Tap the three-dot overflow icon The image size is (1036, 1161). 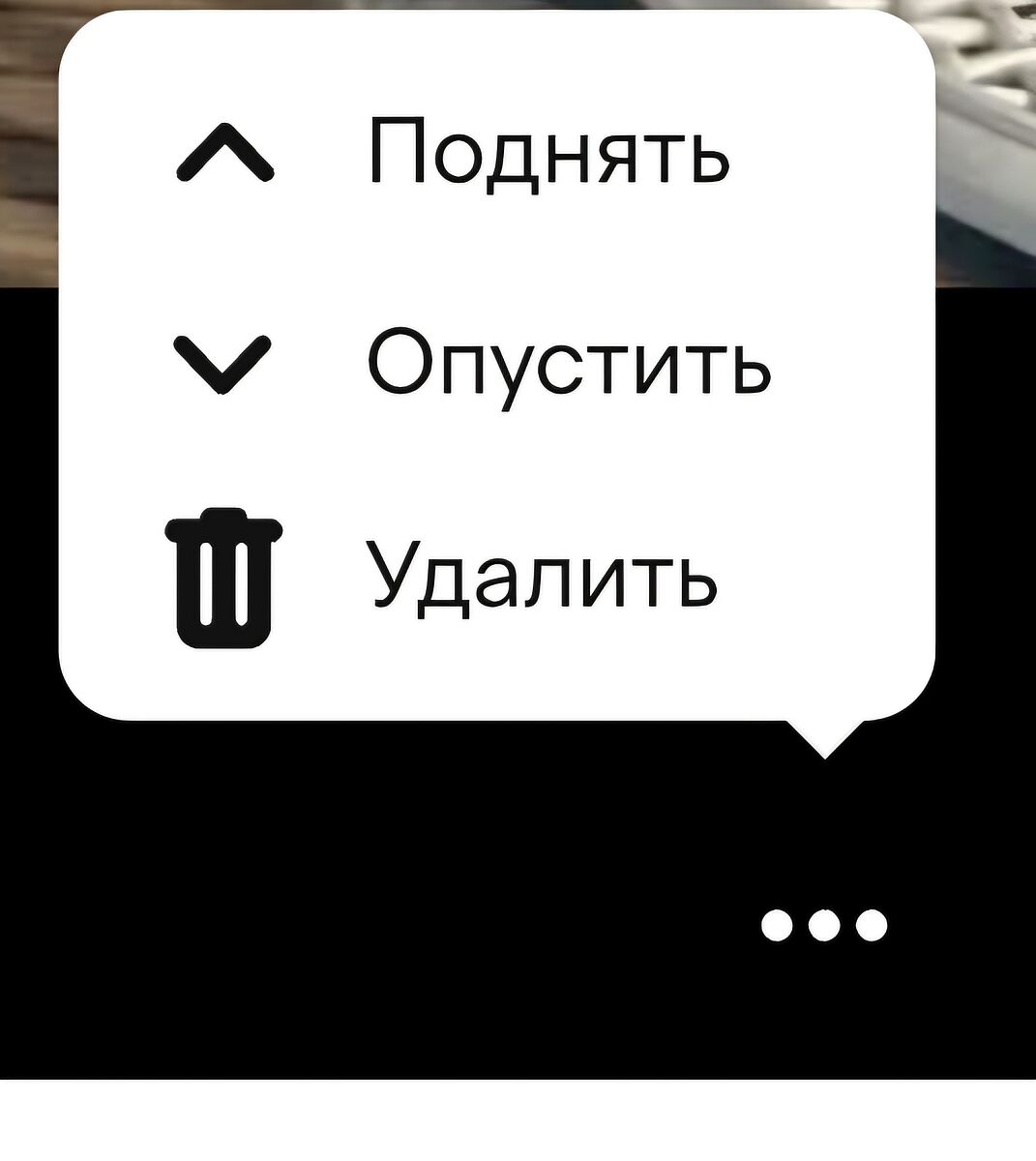point(824,925)
